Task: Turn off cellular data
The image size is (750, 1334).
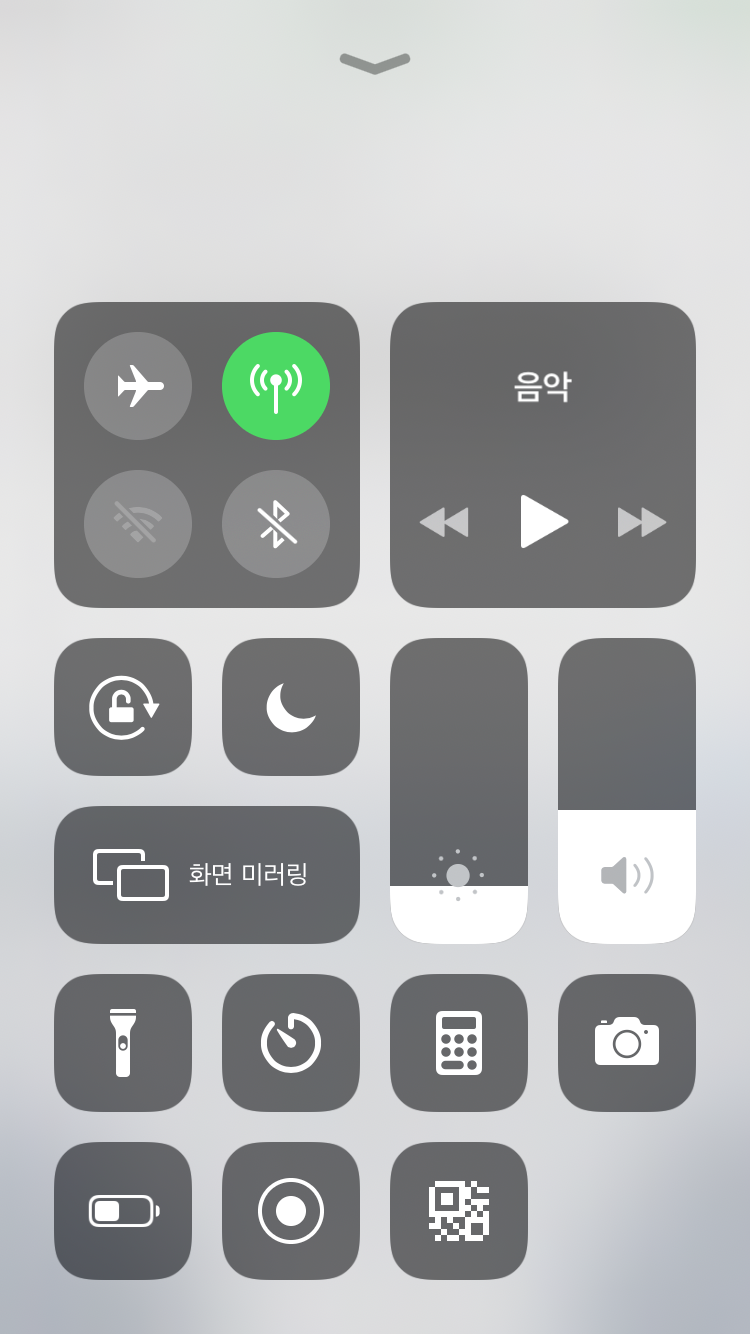Action: (x=276, y=386)
